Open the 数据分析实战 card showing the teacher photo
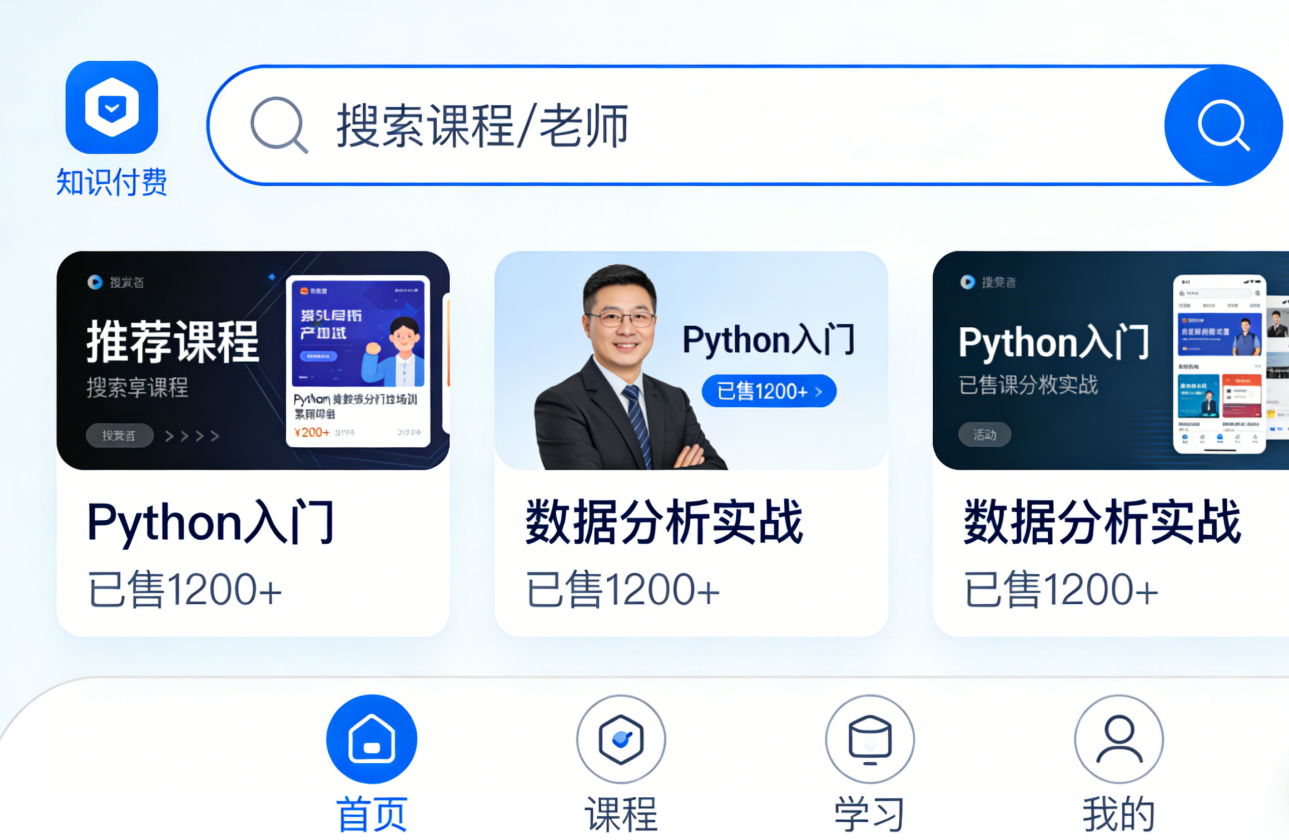 pos(691,443)
